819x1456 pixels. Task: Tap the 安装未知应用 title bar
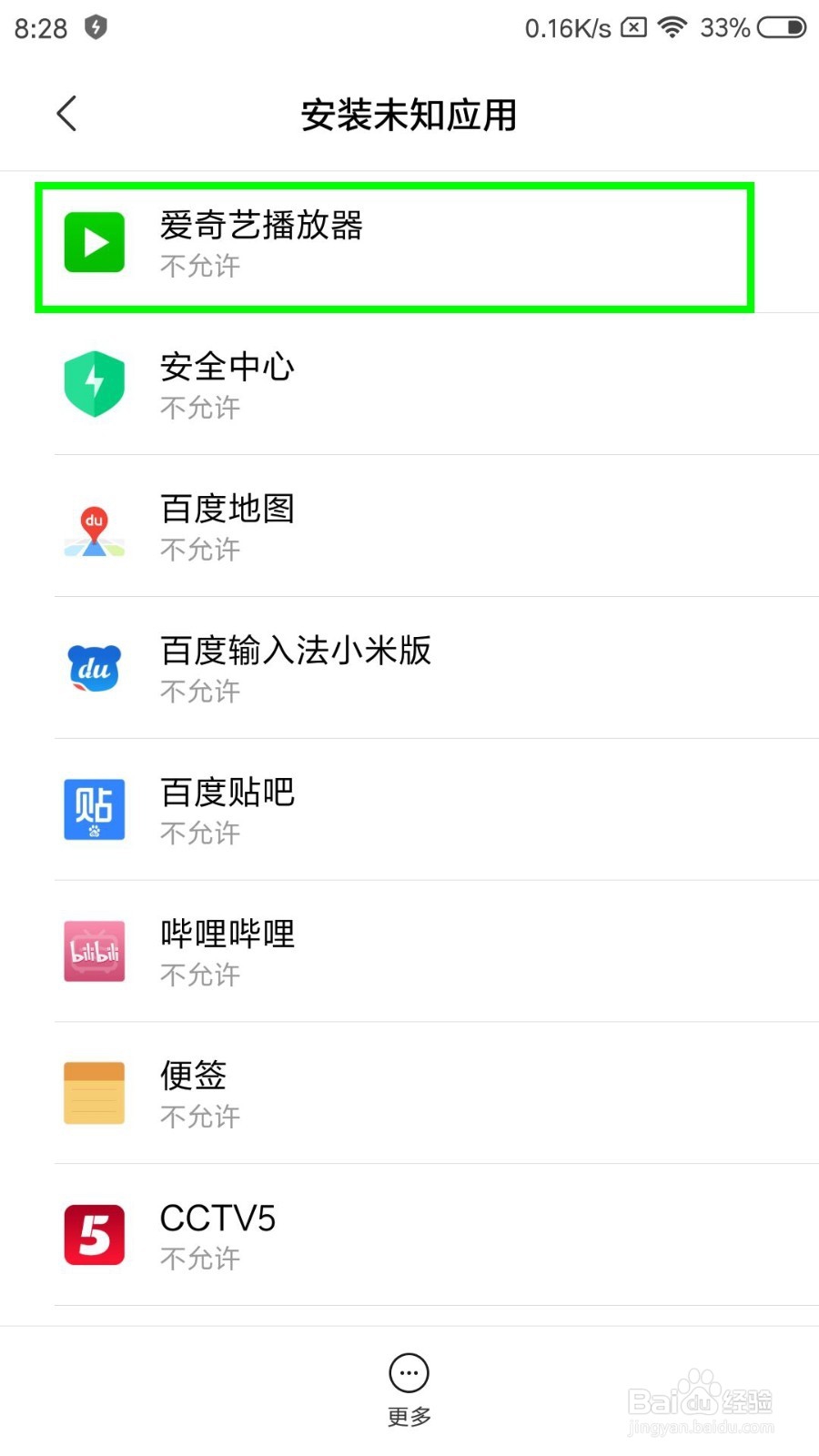(x=408, y=115)
